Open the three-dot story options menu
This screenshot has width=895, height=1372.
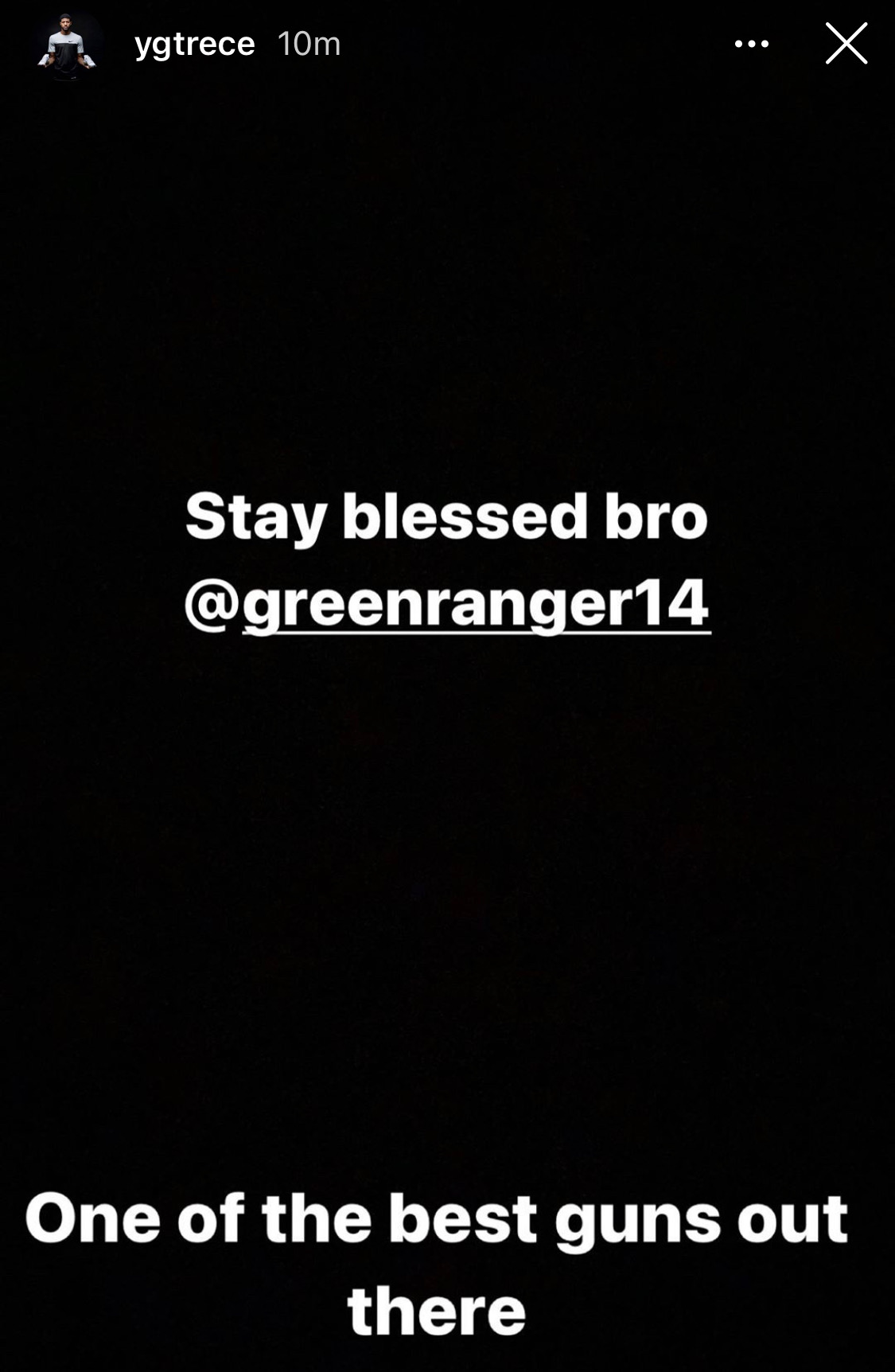[751, 44]
